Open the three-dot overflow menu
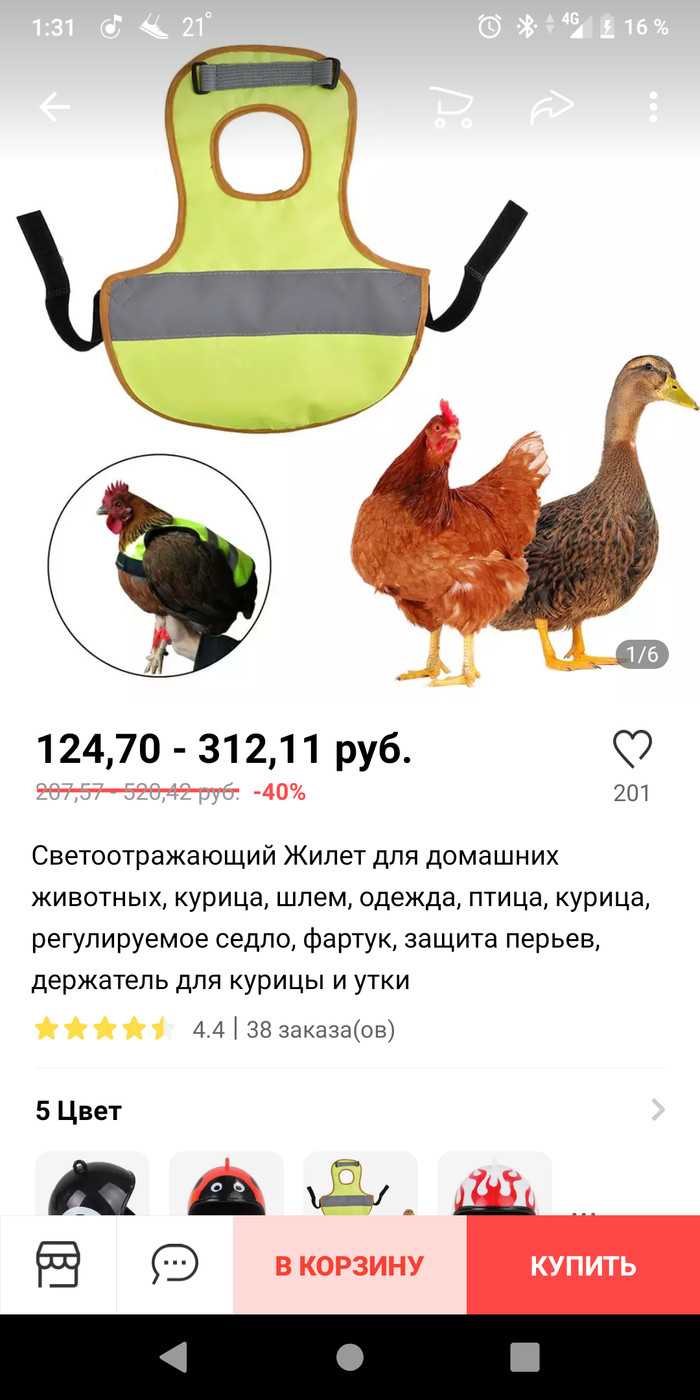 pos(653,107)
